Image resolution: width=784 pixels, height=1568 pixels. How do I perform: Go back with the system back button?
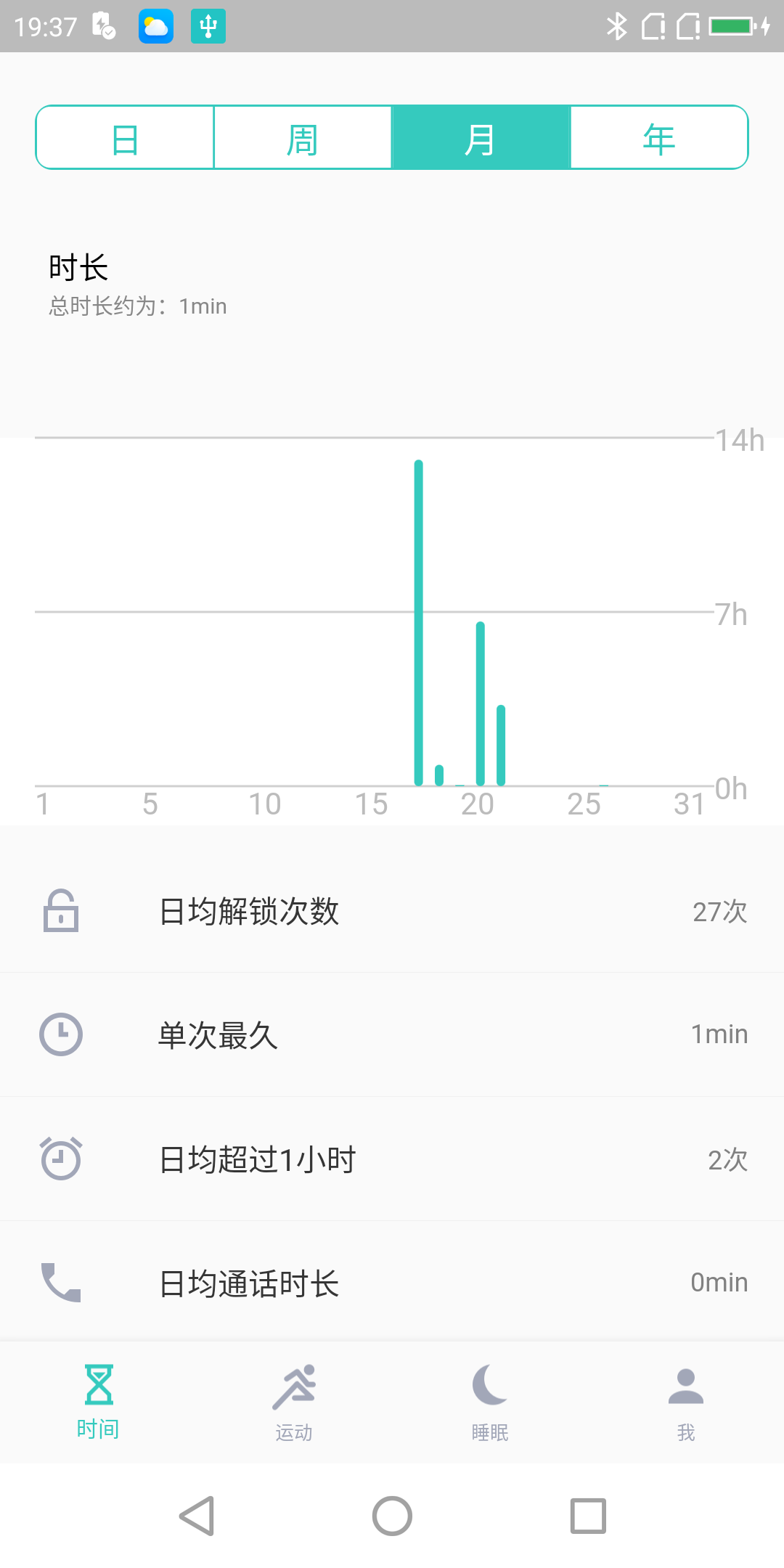pyautogui.click(x=196, y=1516)
